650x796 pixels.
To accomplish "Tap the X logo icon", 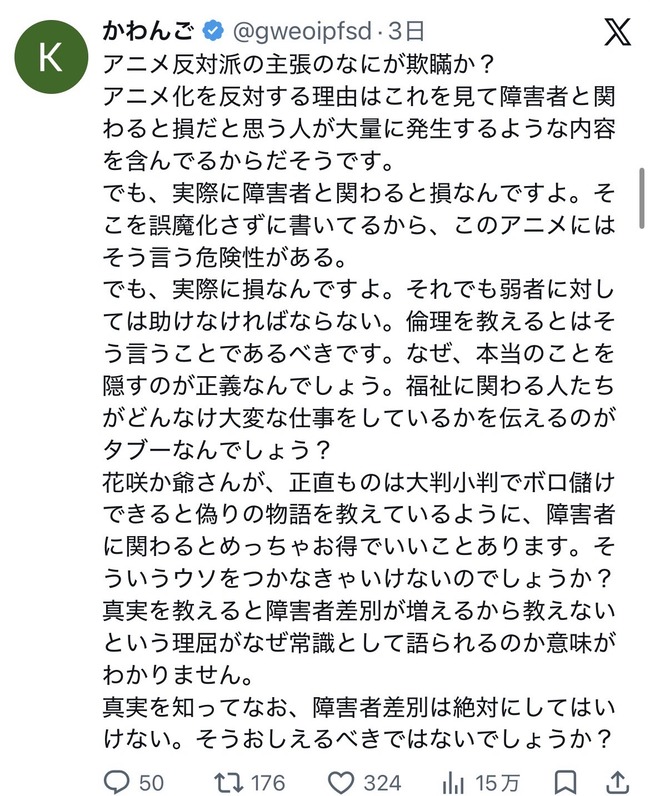I will (618, 31).
